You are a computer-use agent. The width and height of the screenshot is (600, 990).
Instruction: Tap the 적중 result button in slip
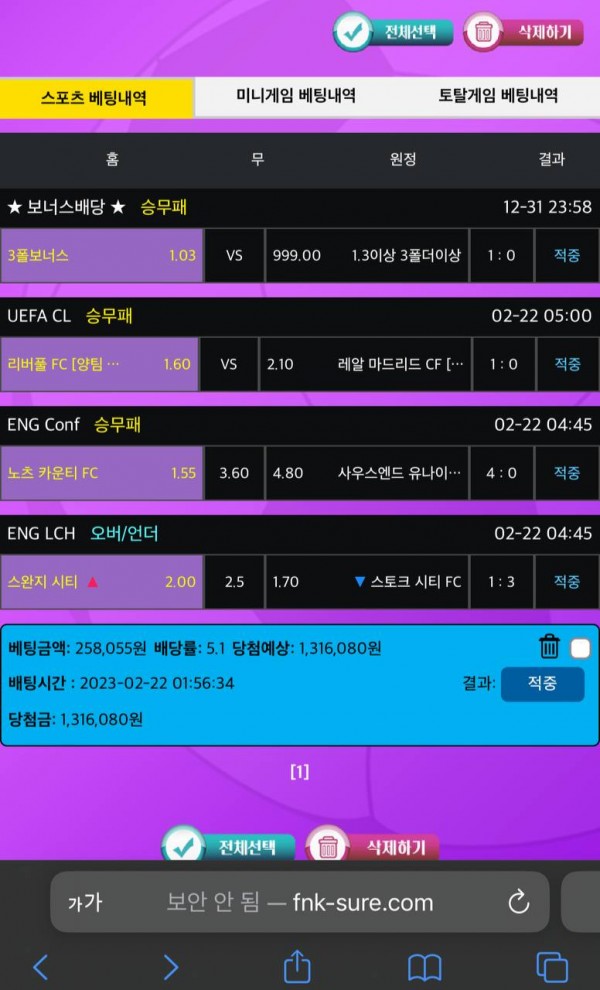click(542, 684)
